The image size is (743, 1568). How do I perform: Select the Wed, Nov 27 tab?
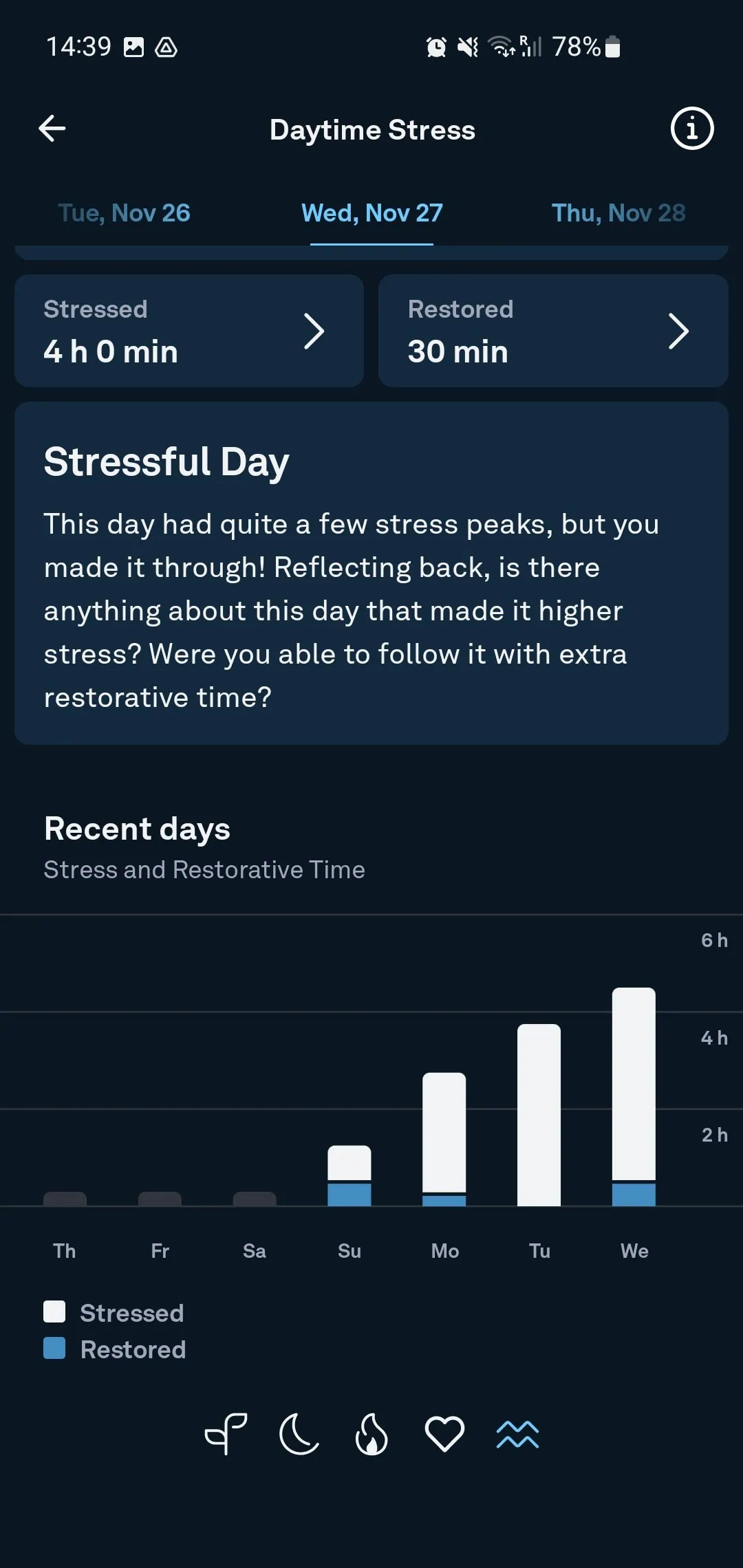pos(371,213)
